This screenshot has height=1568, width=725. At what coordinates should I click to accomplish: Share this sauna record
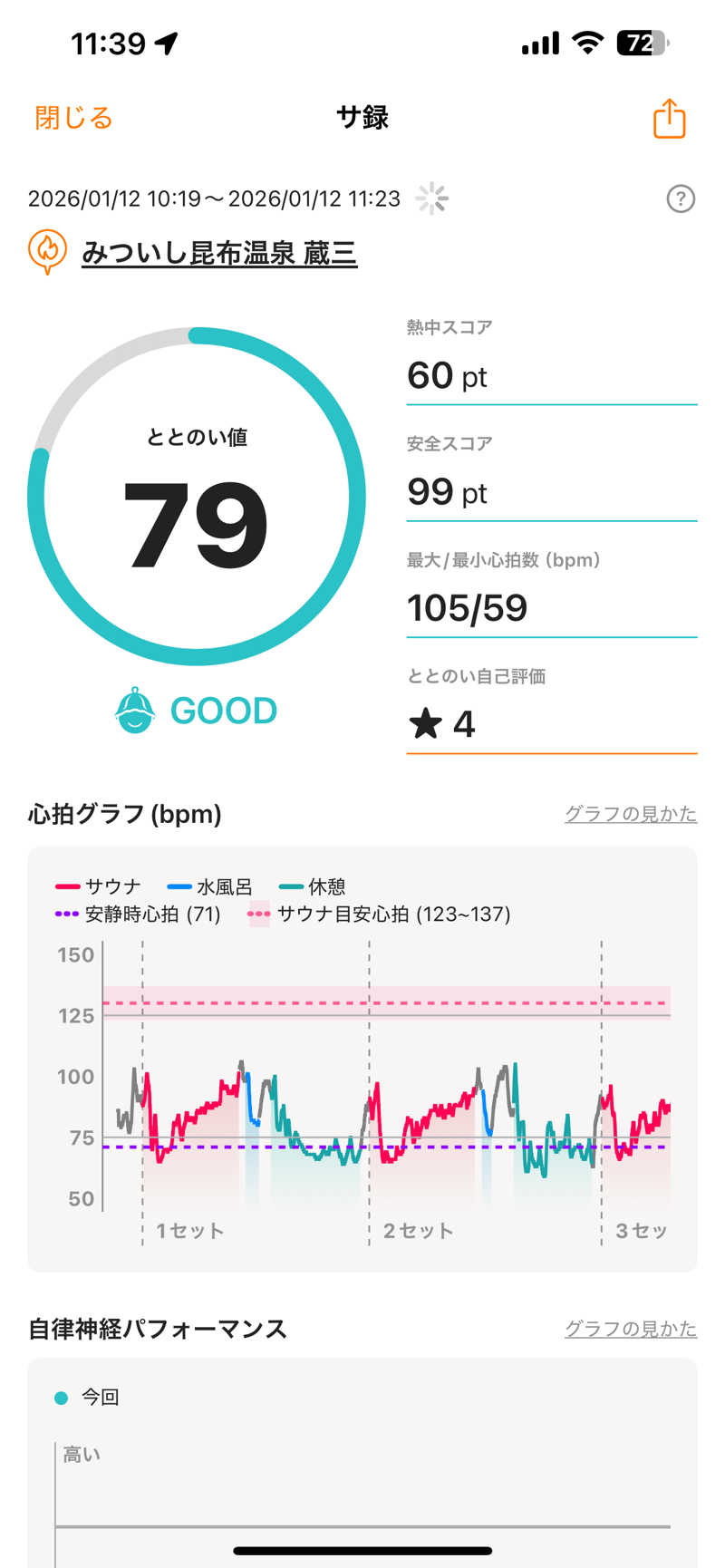tap(669, 119)
